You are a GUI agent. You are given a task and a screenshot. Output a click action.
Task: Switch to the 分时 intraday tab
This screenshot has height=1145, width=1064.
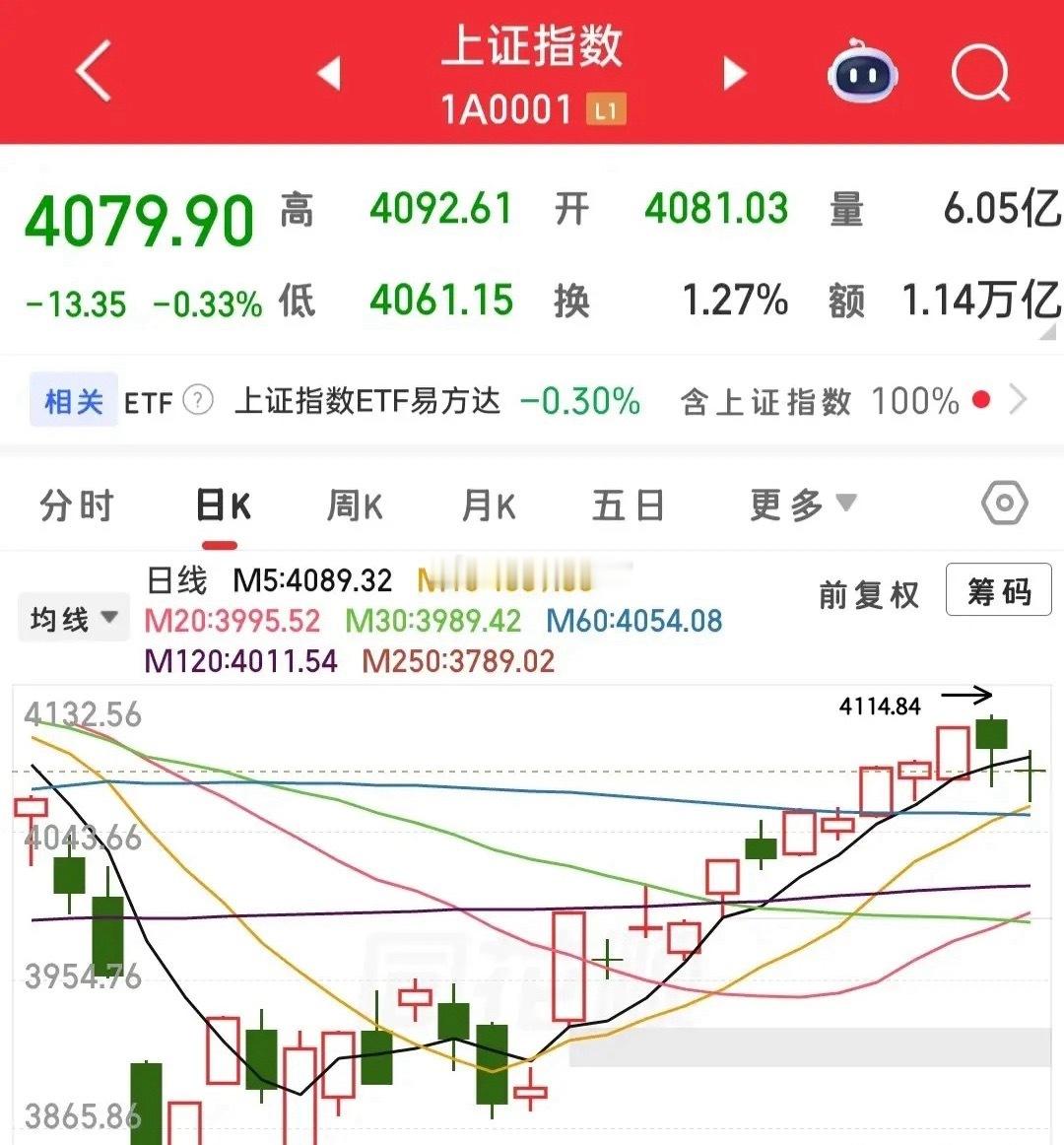[79, 504]
